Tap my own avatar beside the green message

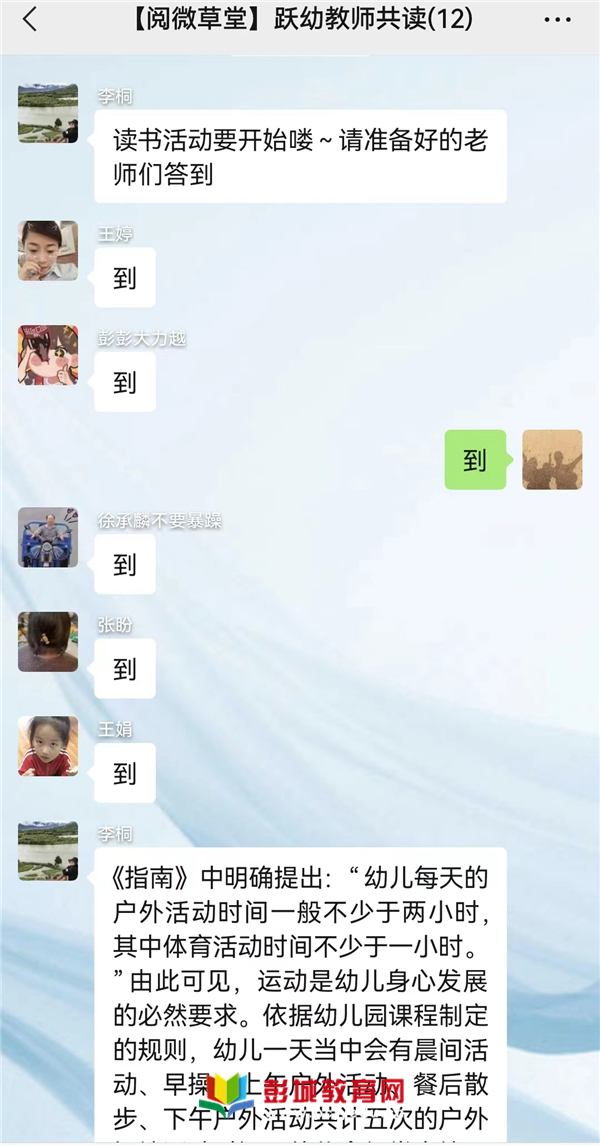tap(552, 459)
